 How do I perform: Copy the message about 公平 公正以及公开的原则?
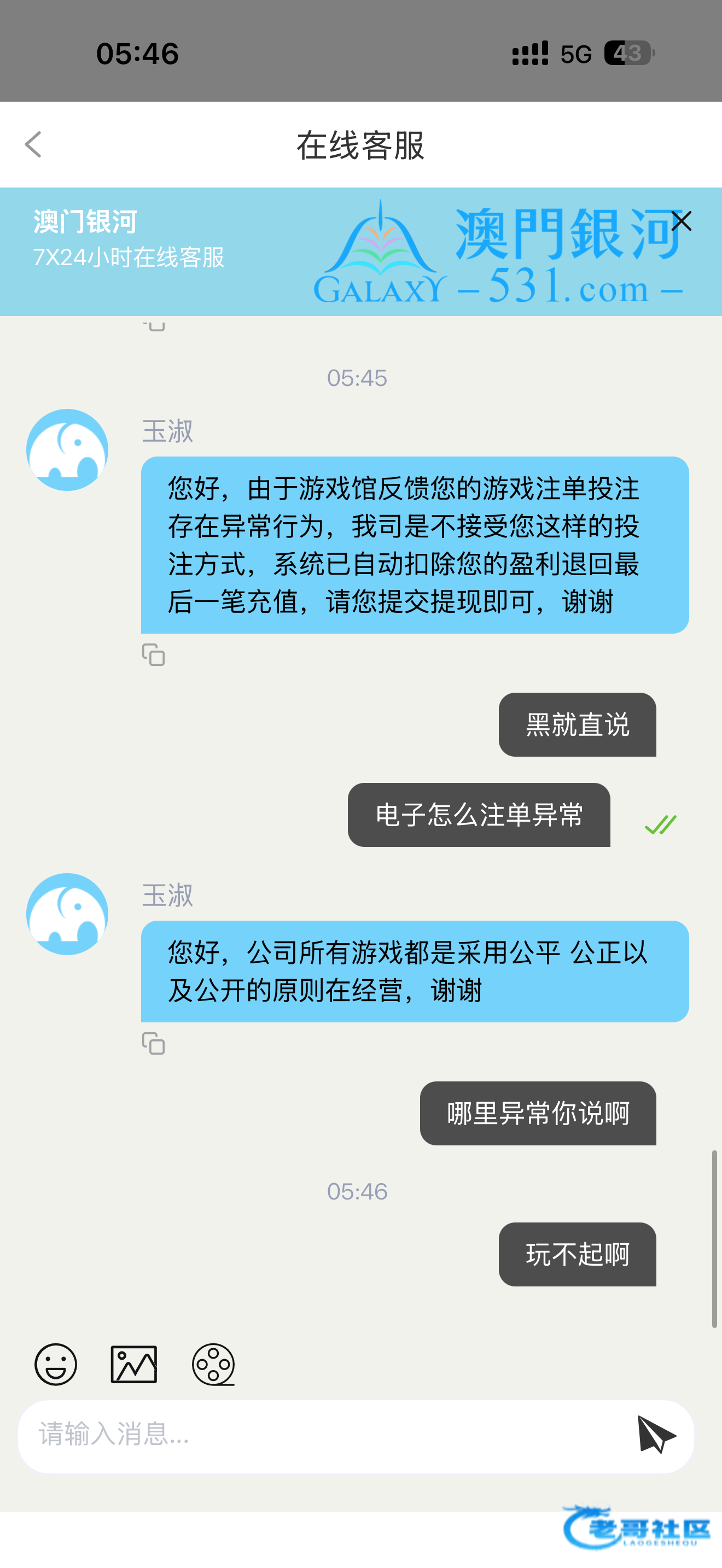pyautogui.click(x=153, y=1043)
